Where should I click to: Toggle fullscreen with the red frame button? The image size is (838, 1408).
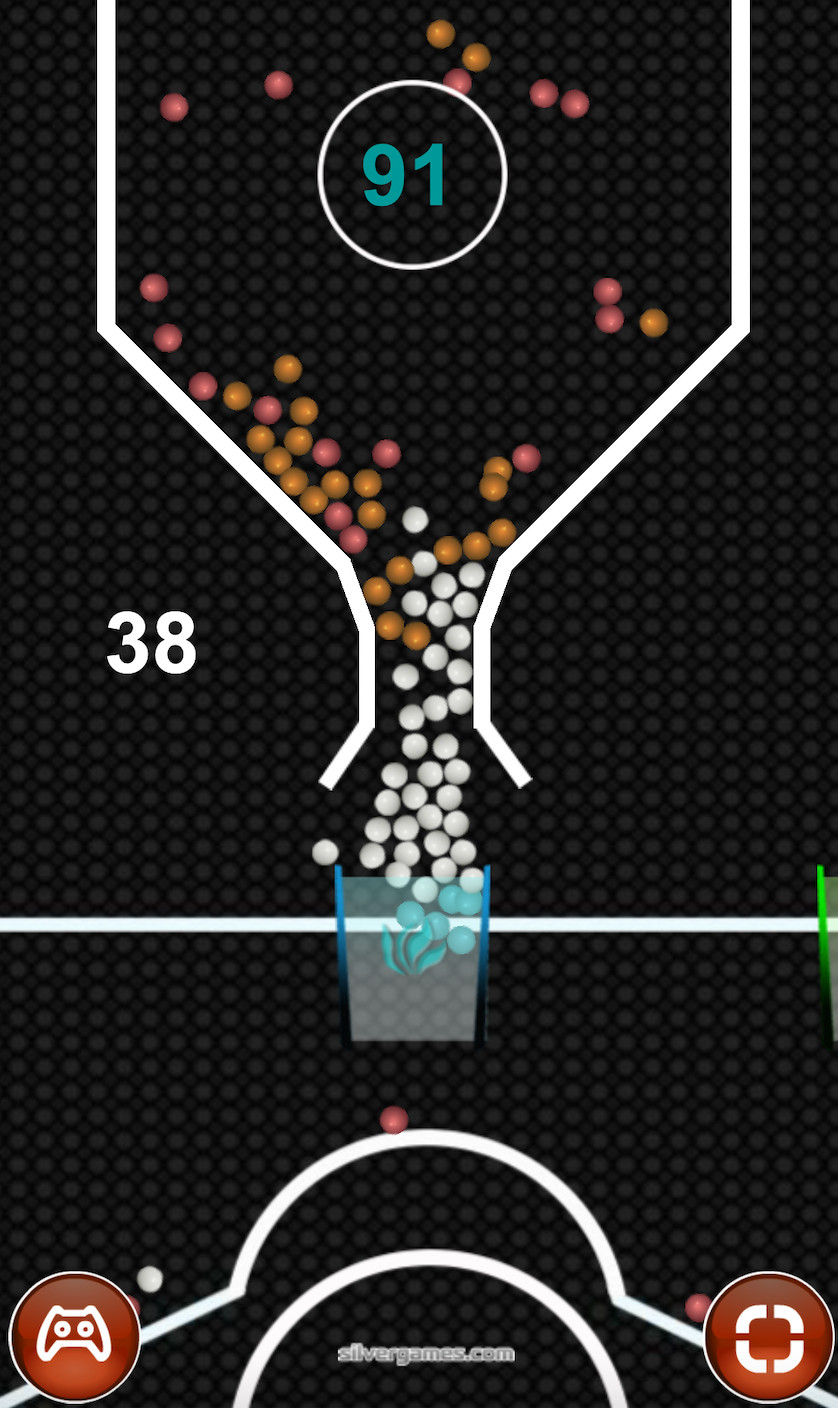(768, 1337)
